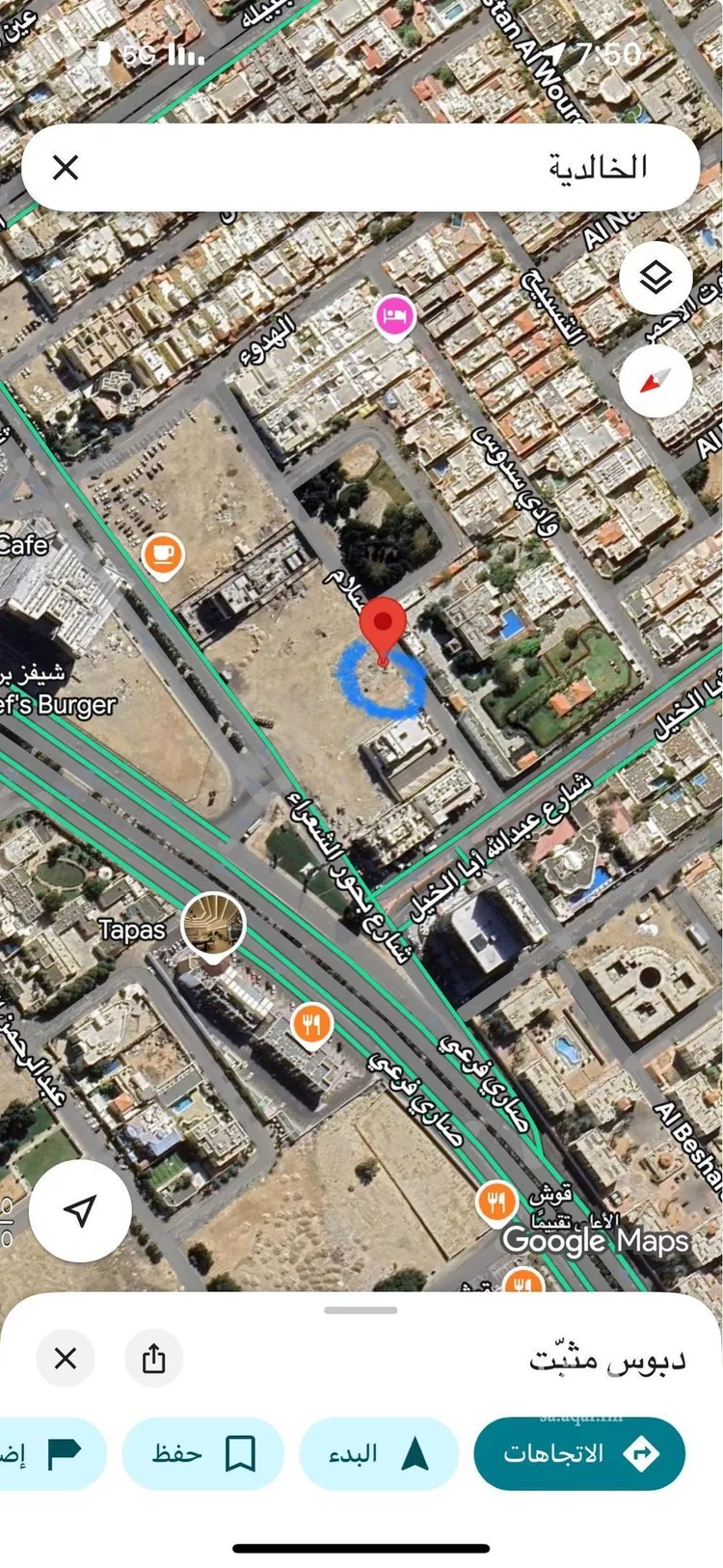The width and height of the screenshot is (723, 1568).
Task: Open the الخالدية search field
Action: point(386,168)
